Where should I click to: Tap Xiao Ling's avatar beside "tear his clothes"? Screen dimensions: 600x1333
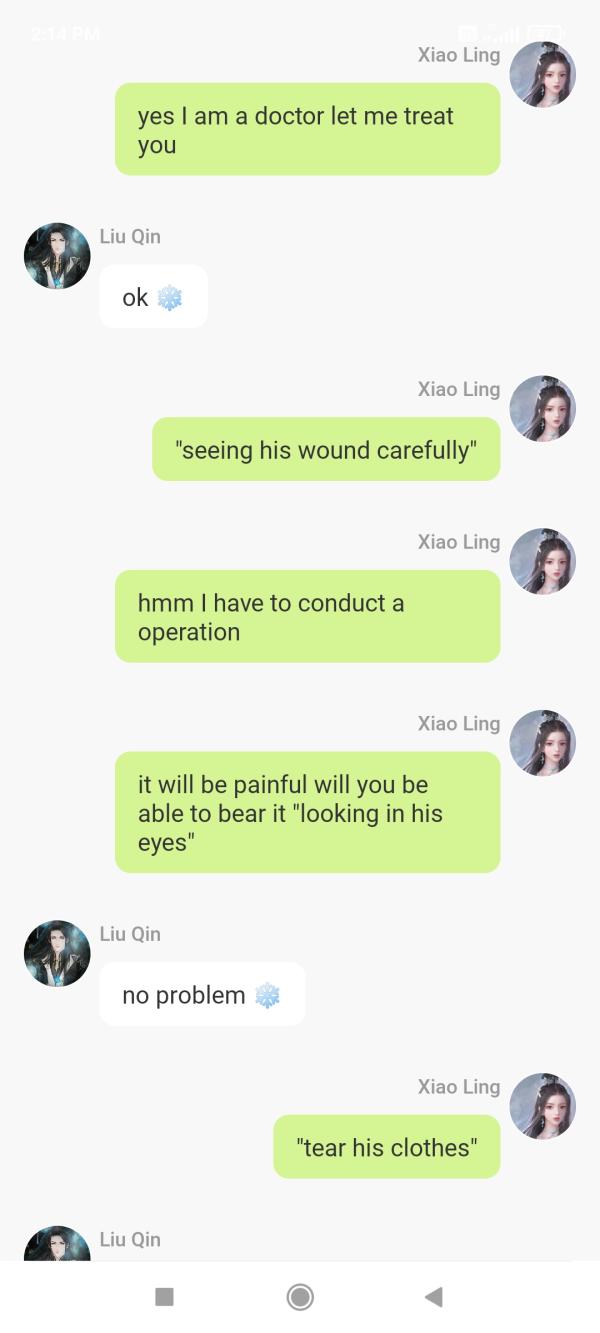click(542, 1106)
